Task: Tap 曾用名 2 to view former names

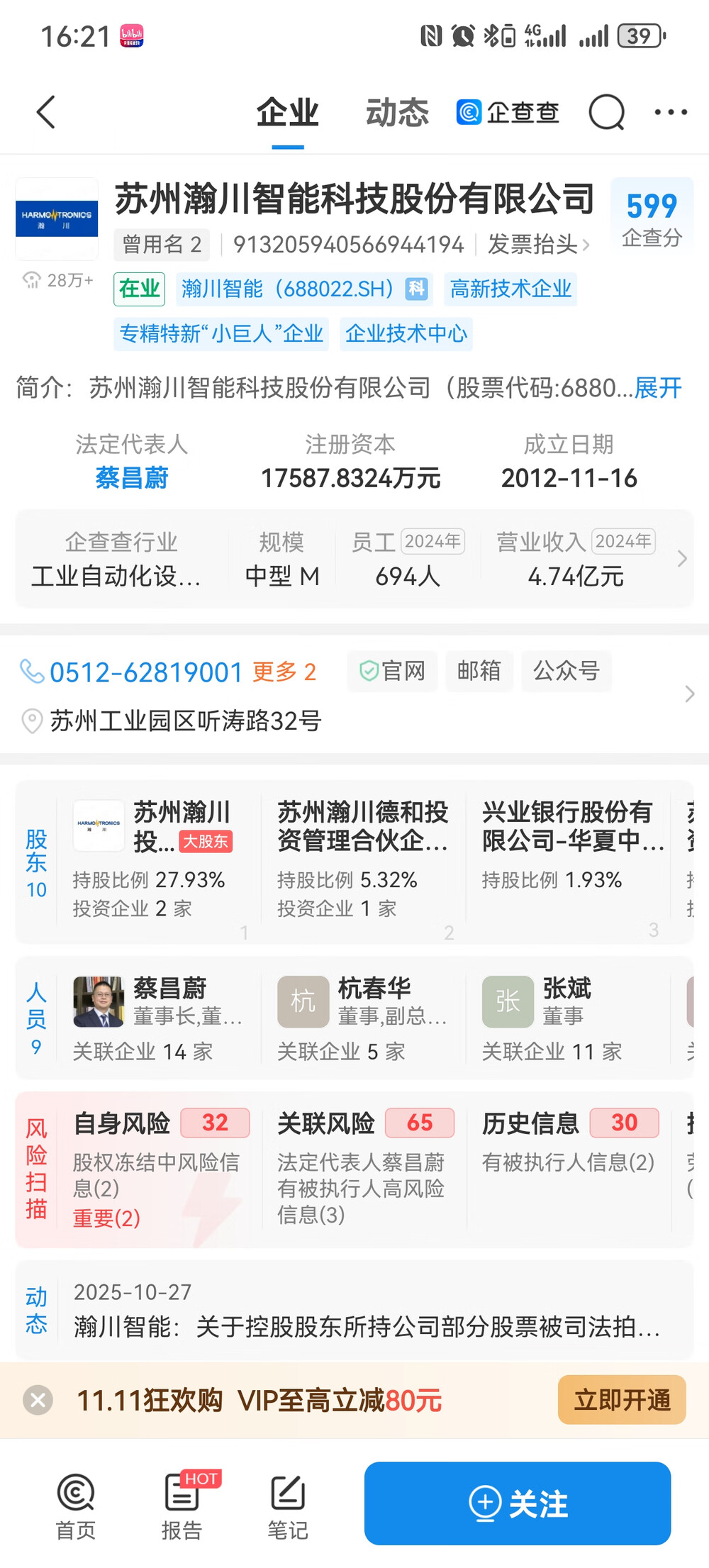Action: 161,244
